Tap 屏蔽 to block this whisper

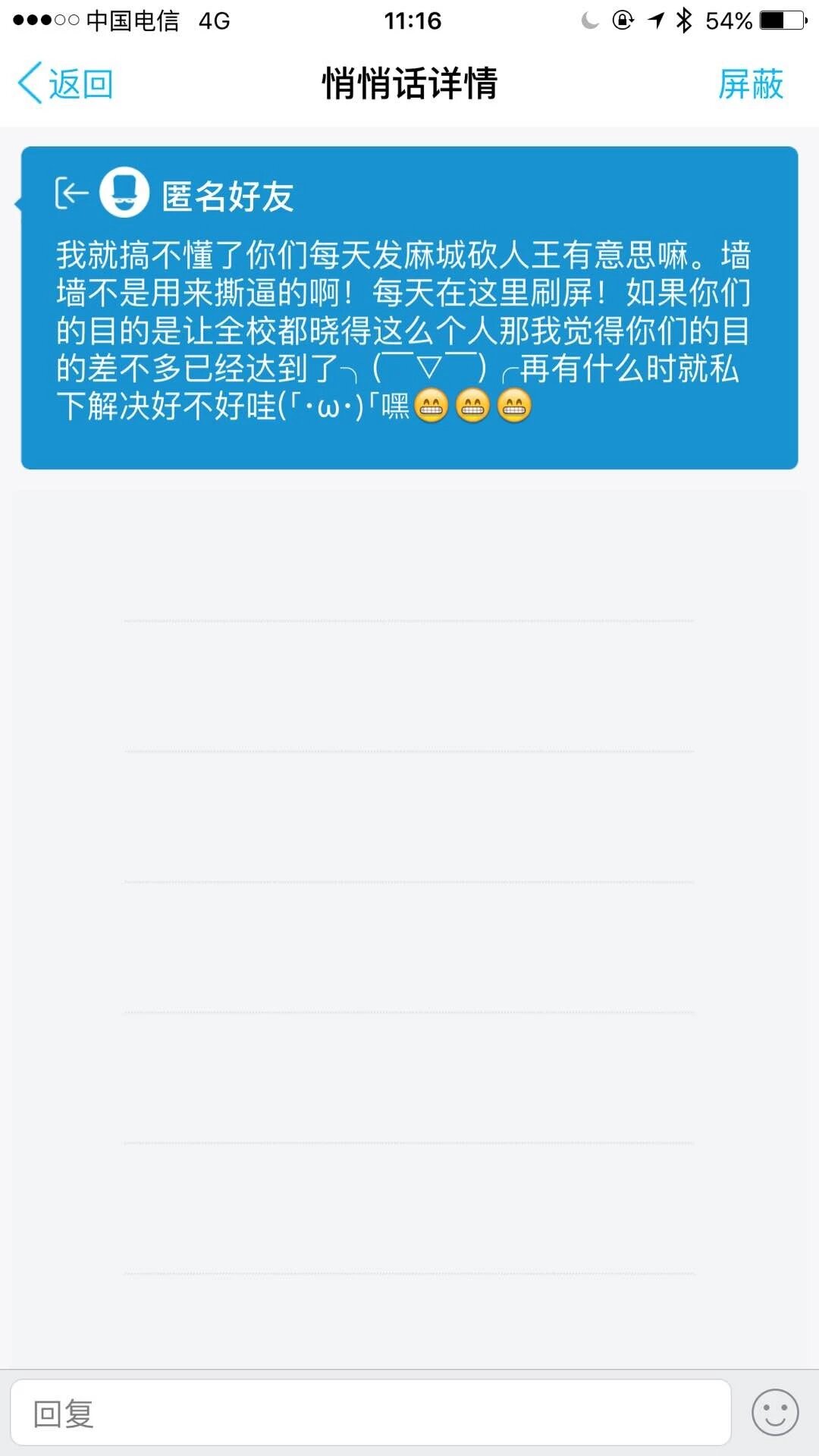coord(750,83)
